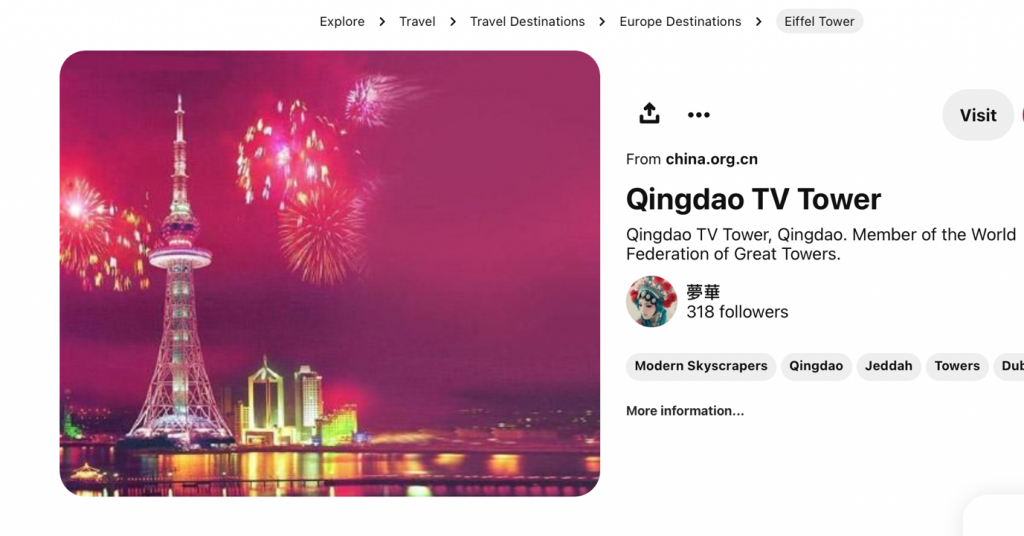This screenshot has width=1024, height=536.
Task: Open the Europe Destinations breadcrumb
Action: click(680, 21)
